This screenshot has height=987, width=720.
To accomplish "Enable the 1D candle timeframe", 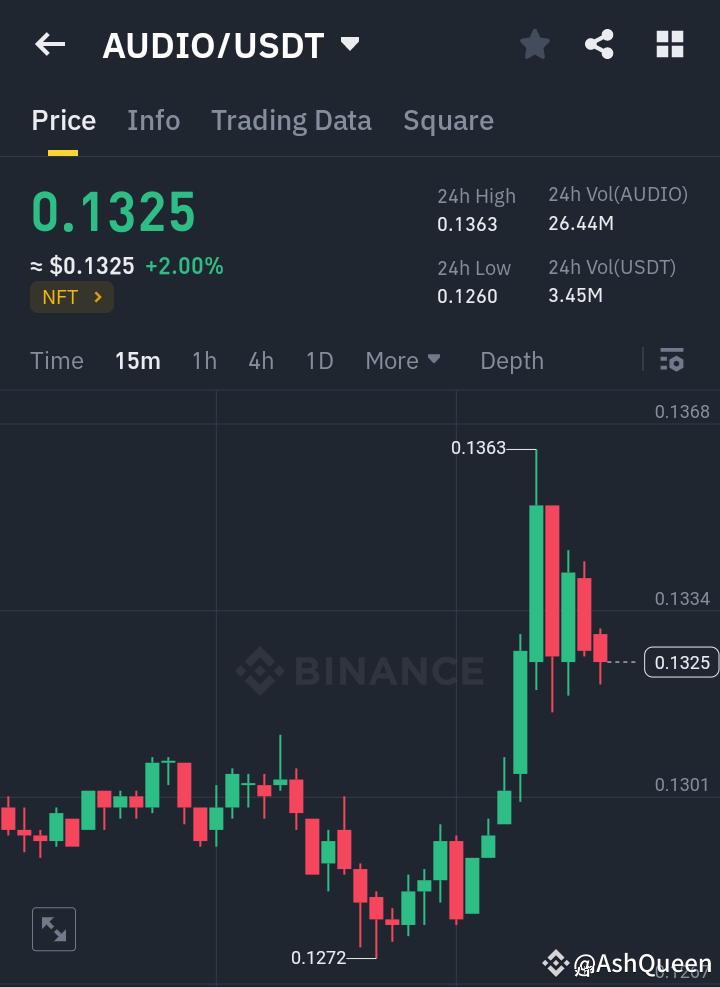I will pyautogui.click(x=319, y=360).
